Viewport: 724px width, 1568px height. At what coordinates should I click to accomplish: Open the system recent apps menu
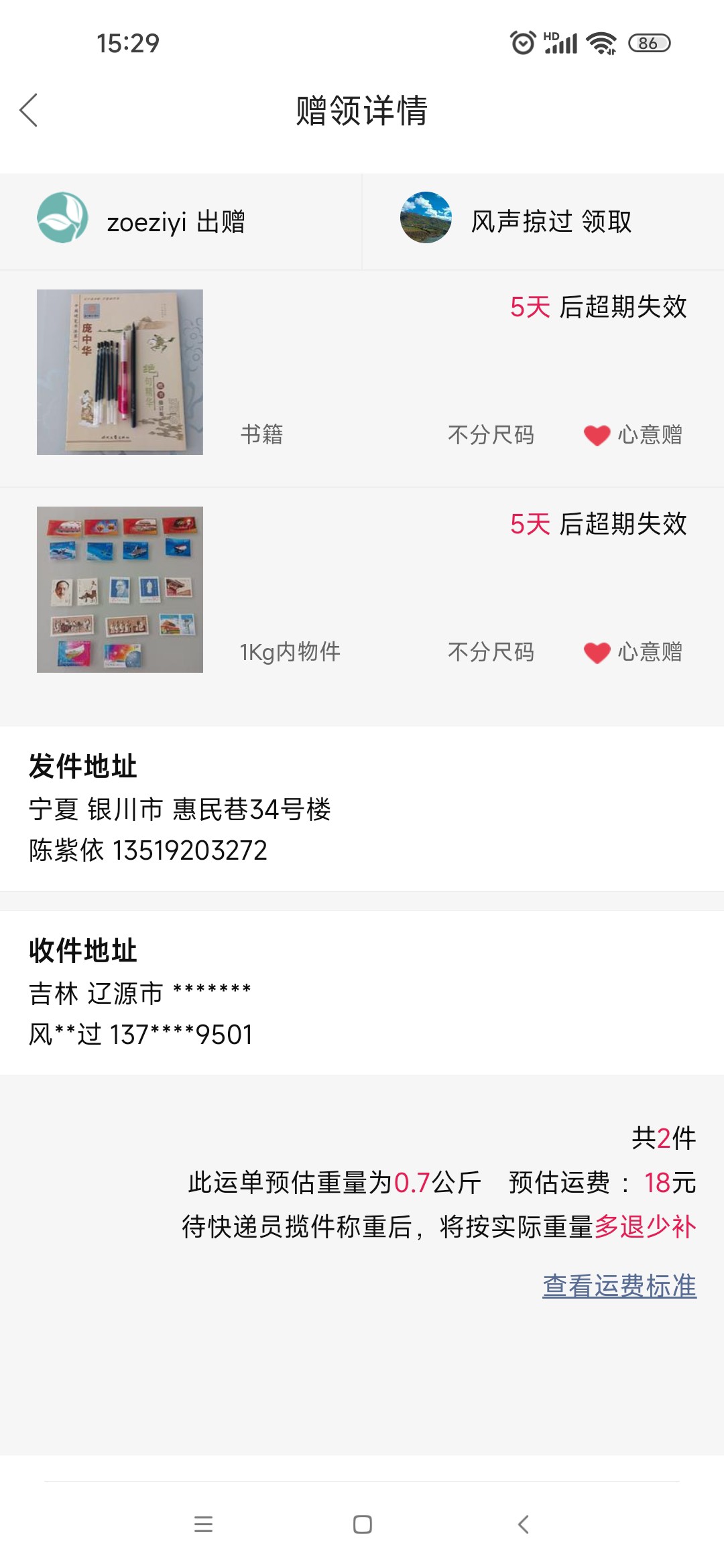203,1524
